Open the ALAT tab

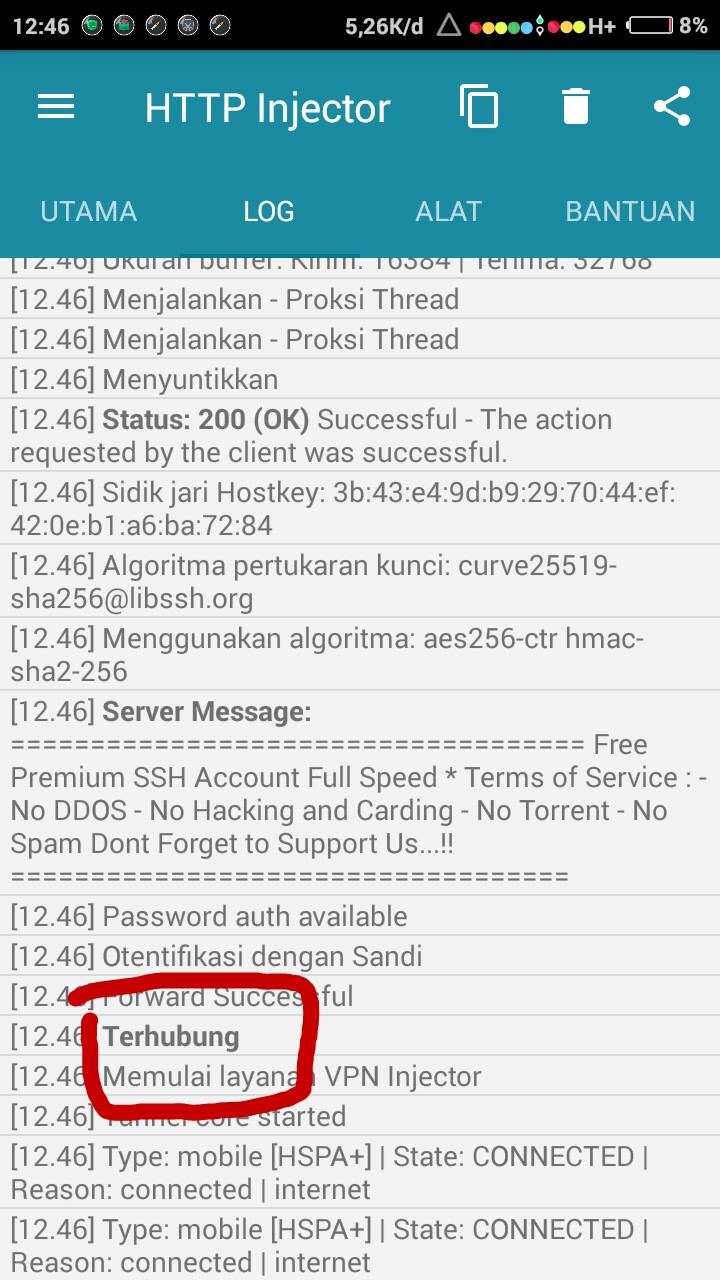[x=448, y=211]
